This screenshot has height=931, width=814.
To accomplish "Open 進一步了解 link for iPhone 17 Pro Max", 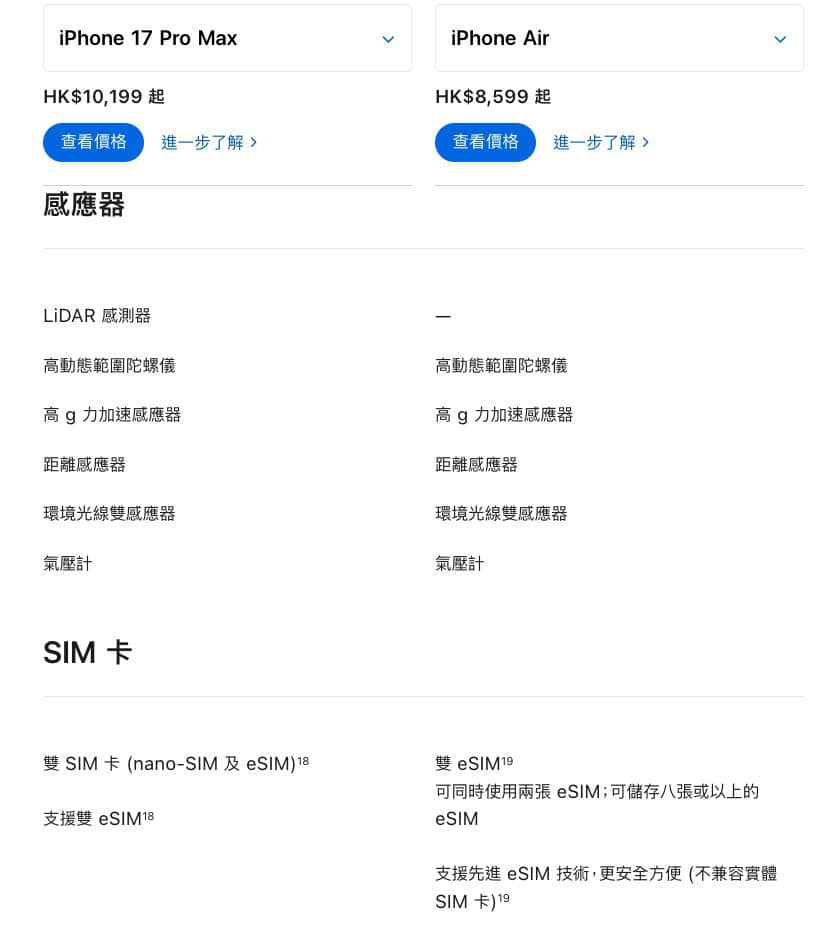I will click(x=209, y=142).
